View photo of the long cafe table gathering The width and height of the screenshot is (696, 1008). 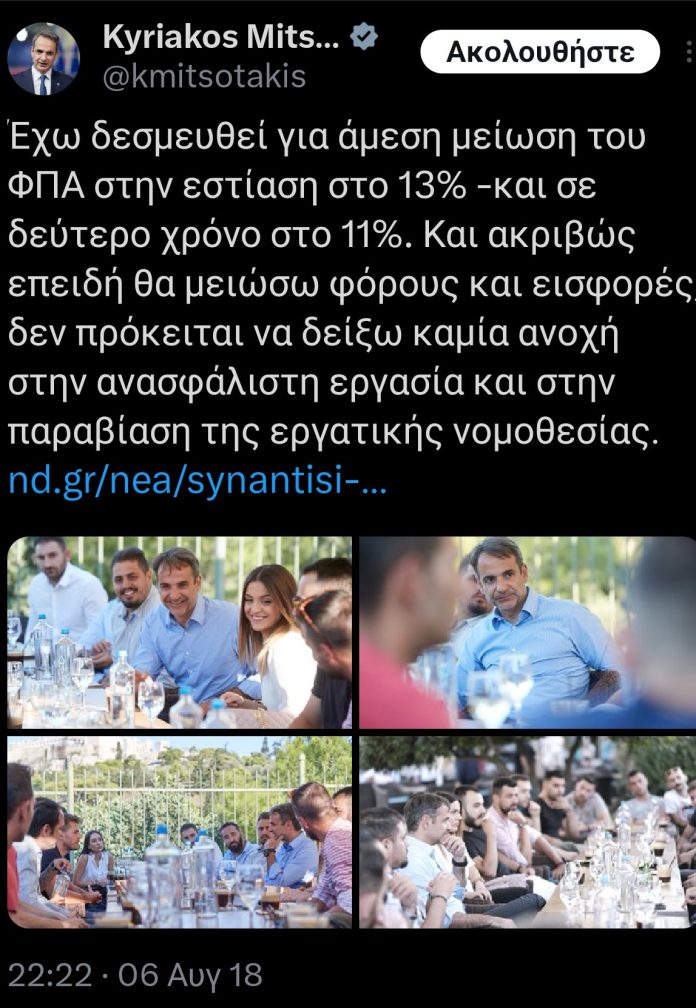click(527, 832)
